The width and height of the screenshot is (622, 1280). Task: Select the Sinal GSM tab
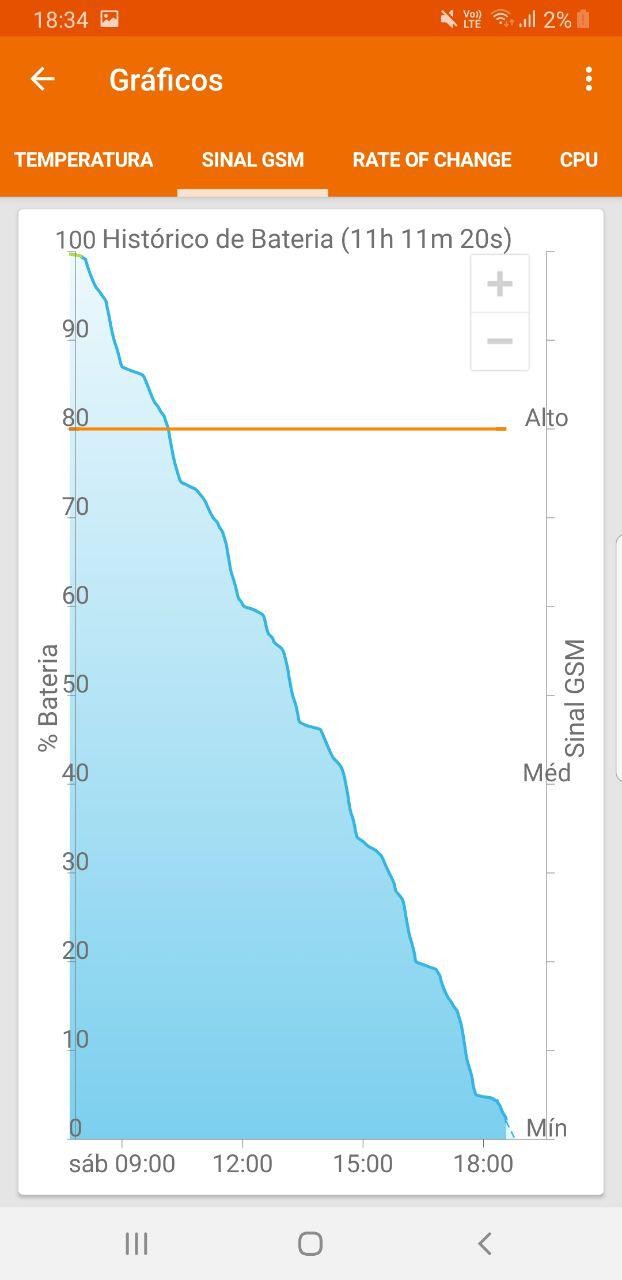pos(253,160)
